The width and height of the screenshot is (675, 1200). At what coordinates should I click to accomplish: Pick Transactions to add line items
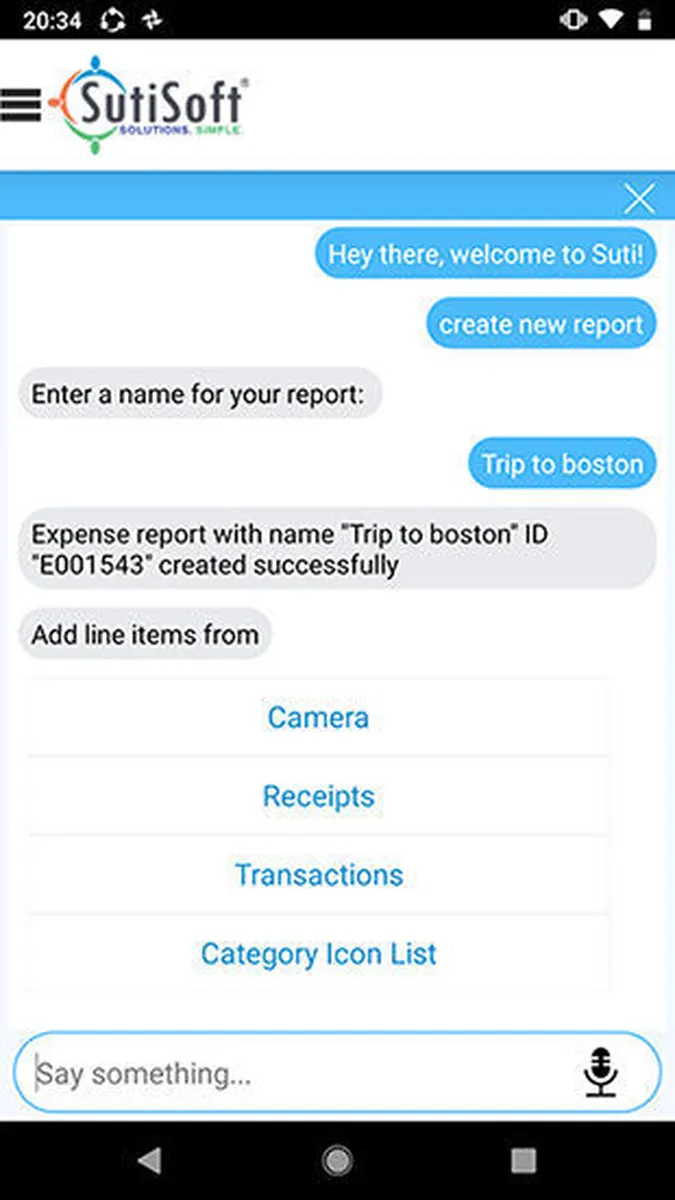coord(318,875)
